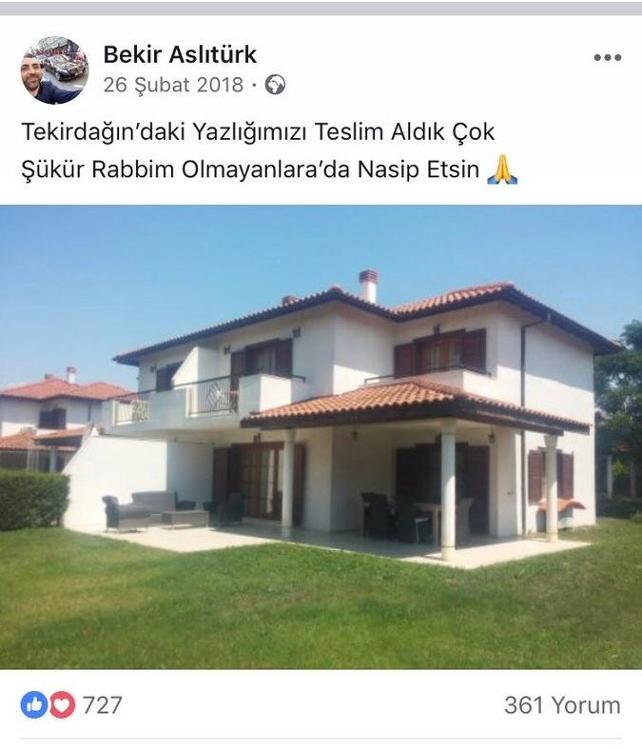Open the 26 Şubat 2018 post timestamp
Image resolution: width=642 pixels, height=750 pixels.
point(173,85)
